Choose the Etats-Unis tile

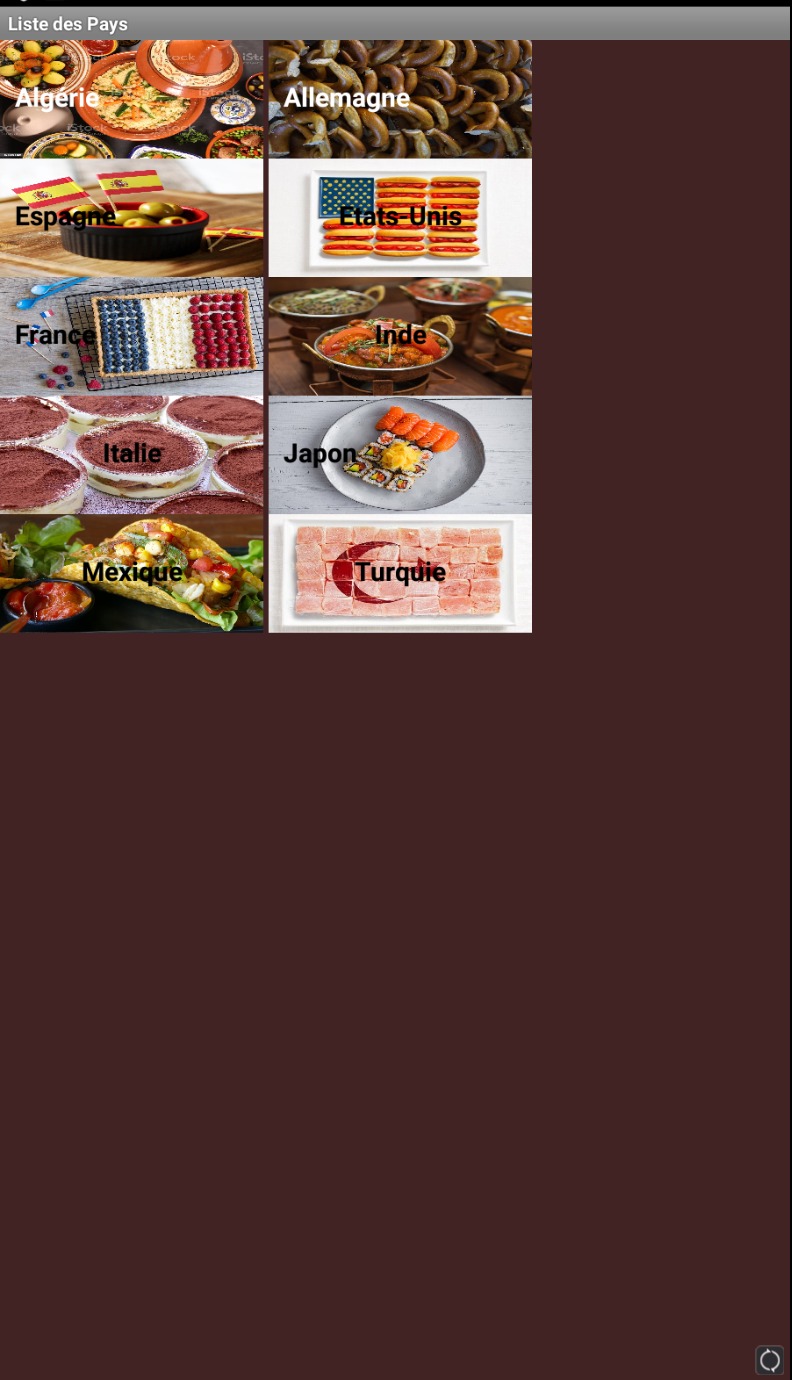point(400,217)
